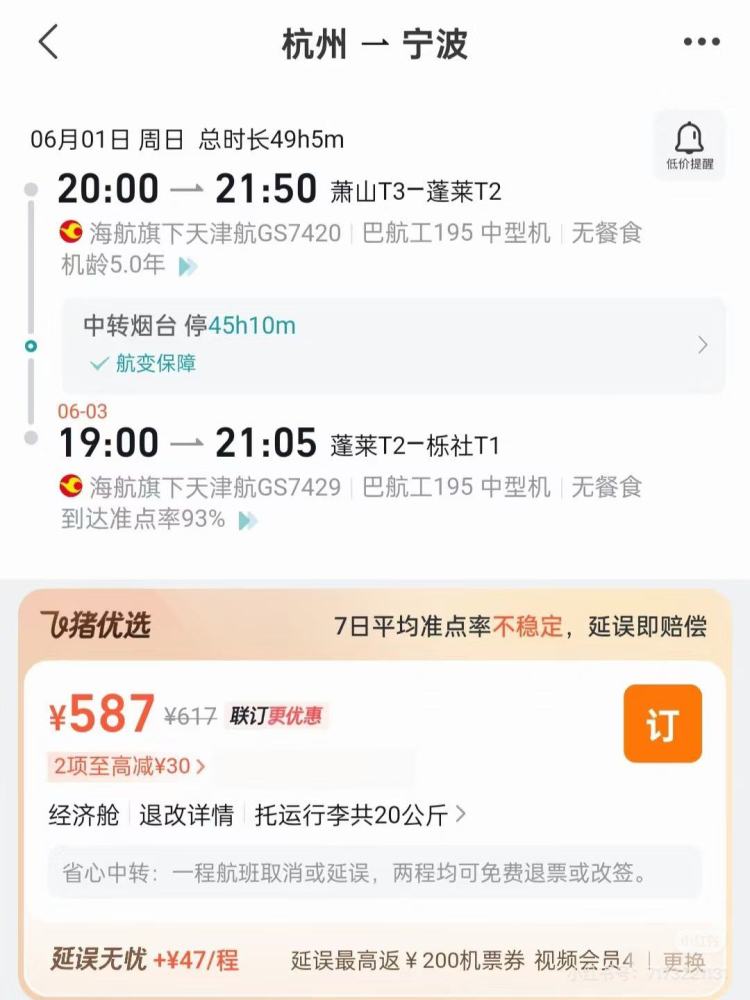Tap 更换 to change the add-on package

point(684,962)
